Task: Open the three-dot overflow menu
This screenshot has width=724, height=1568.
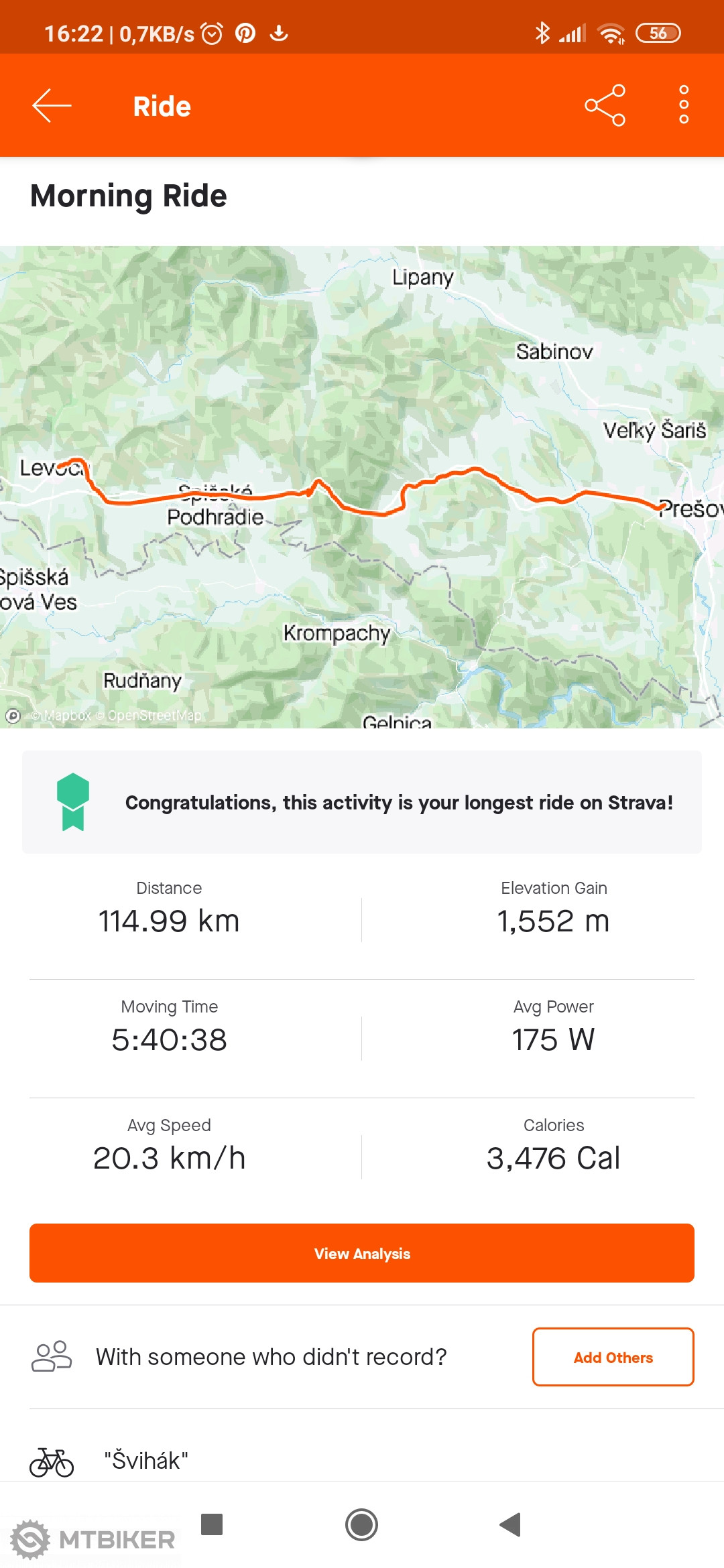Action: (684, 105)
